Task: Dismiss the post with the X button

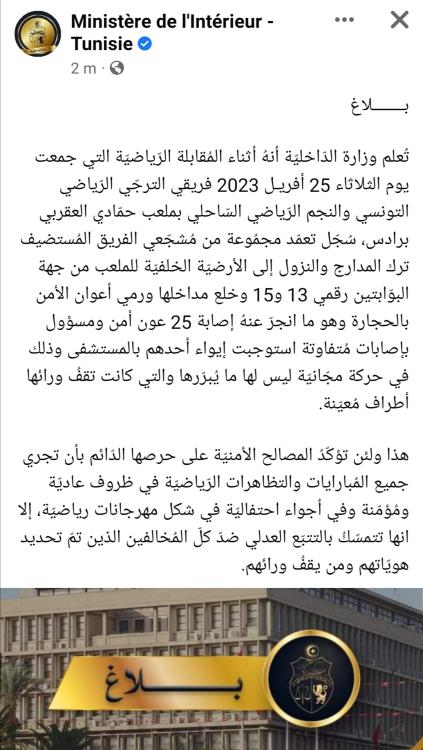Action: click(x=400, y=20)
